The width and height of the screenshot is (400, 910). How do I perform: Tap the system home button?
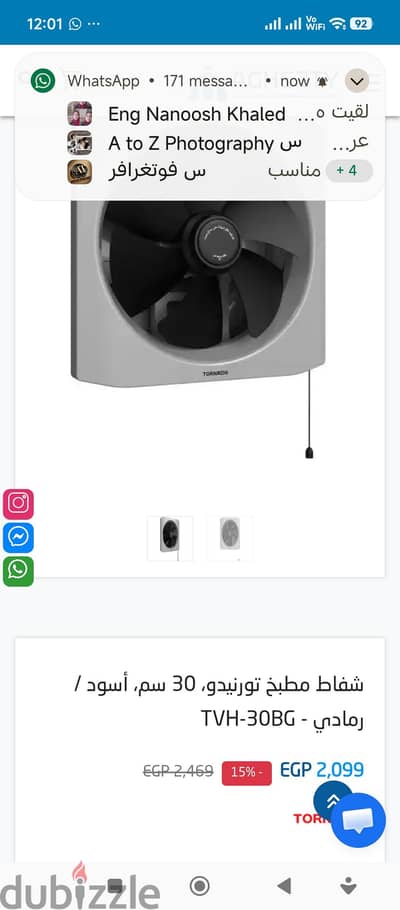tap(200, 885)
